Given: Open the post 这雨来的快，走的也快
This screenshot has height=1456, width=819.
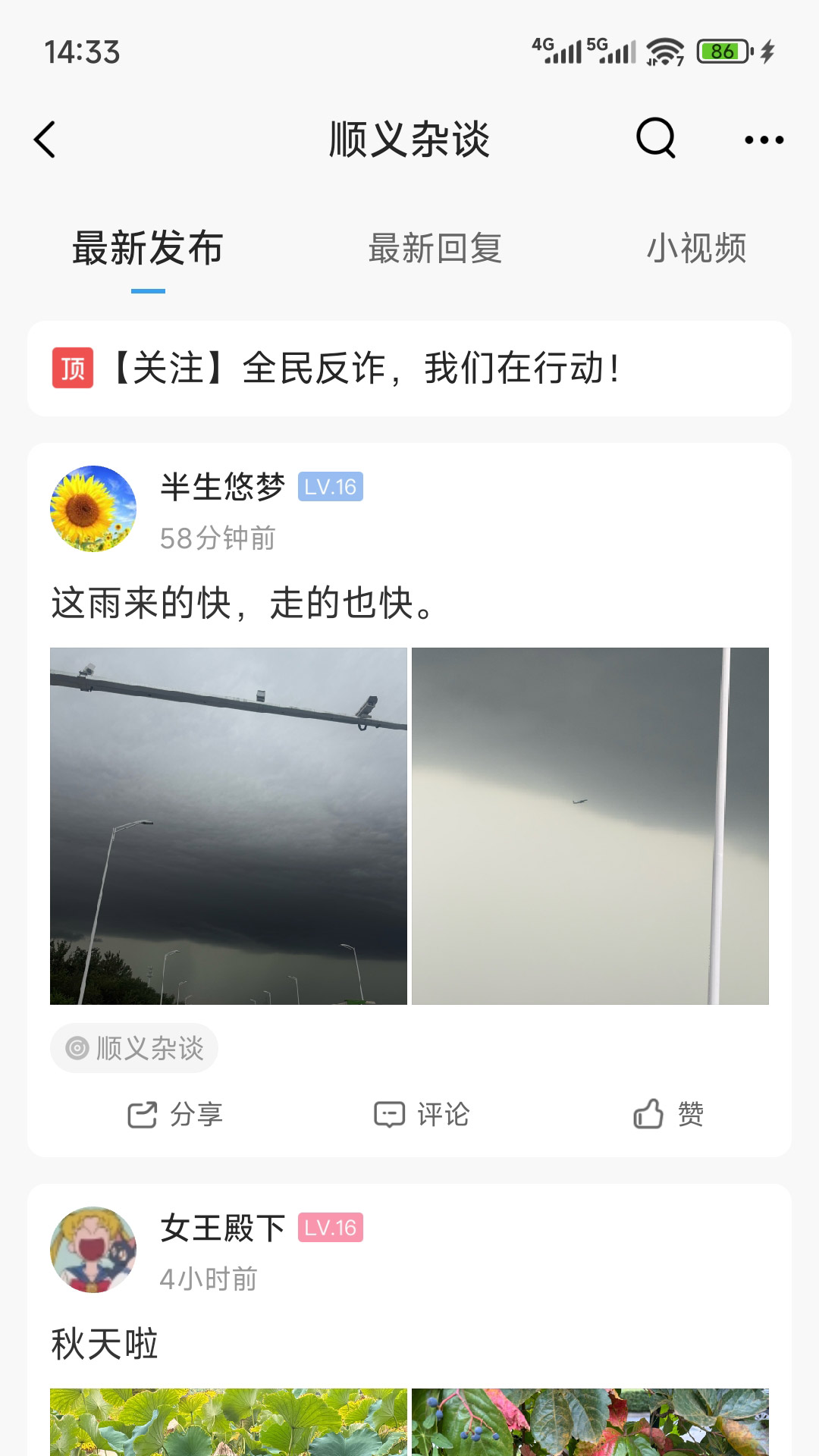Looking at the screenshot, I should pos(243,604).
